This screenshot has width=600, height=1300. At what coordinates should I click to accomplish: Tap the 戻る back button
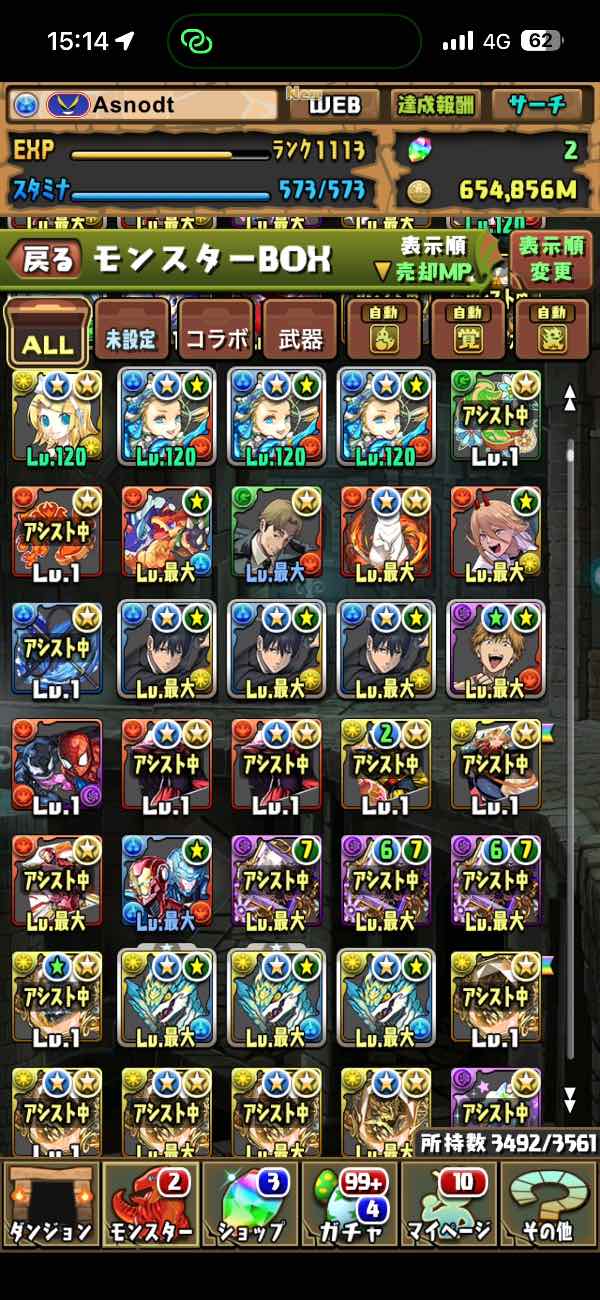[x=45, y=261]
